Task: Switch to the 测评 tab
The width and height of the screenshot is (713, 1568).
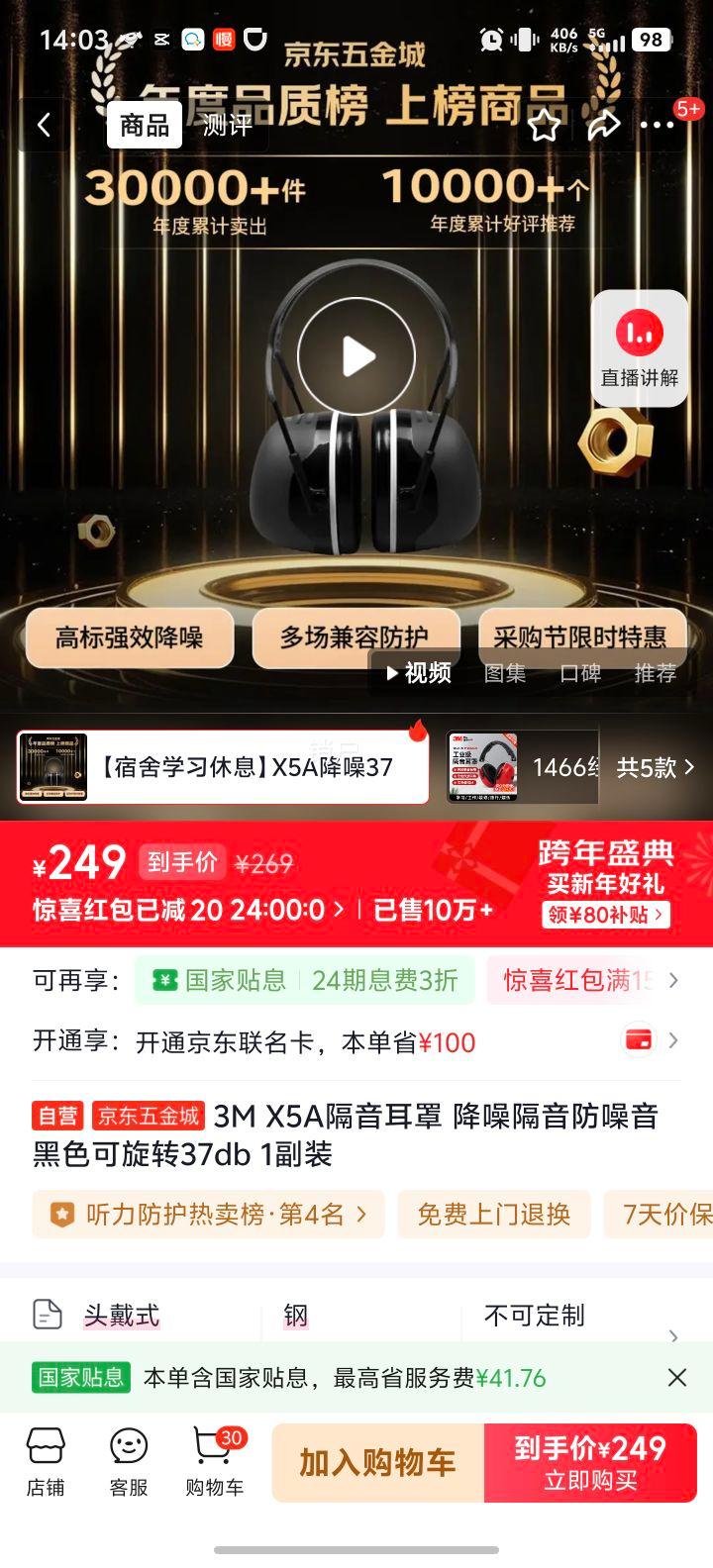Action: (226, 125)
